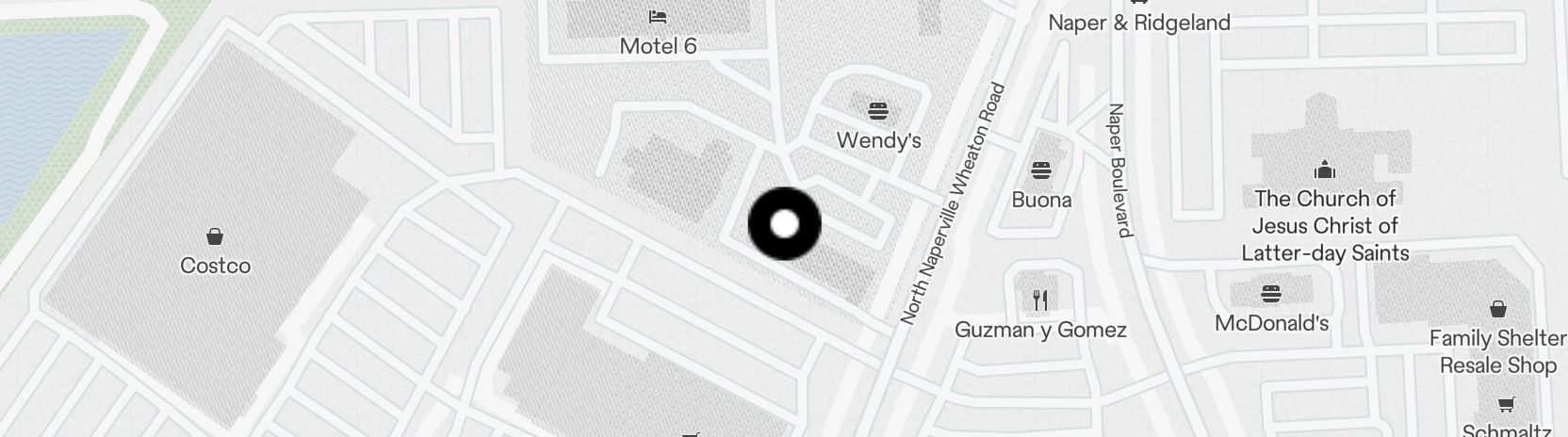Screen dimensions: 1568x437
Task: Select the Motel 6 marker
Action: coord(658,17)
